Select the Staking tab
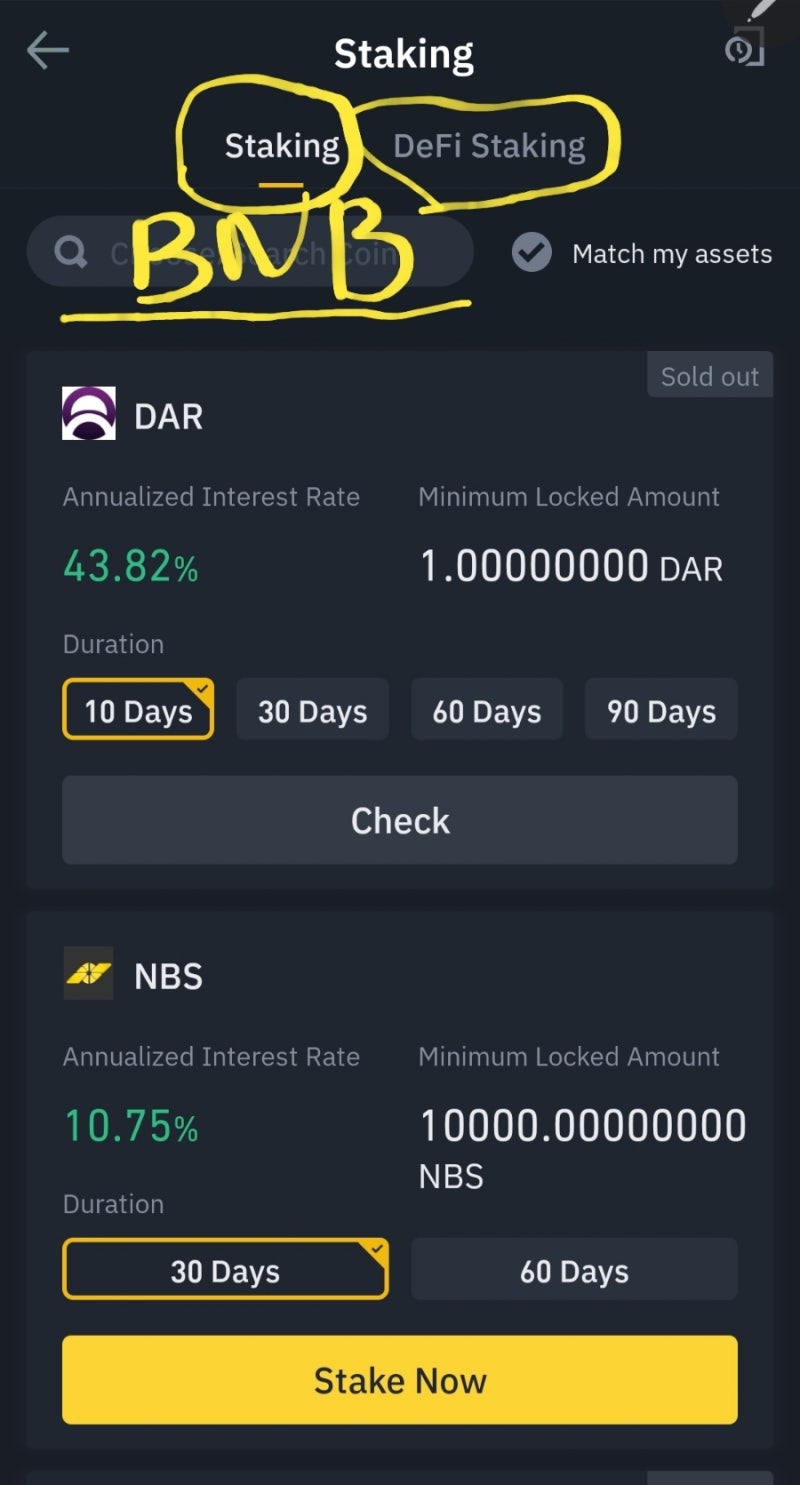Image resolution: width=800 pixels, height=1485 pixels. coord(282,147)
